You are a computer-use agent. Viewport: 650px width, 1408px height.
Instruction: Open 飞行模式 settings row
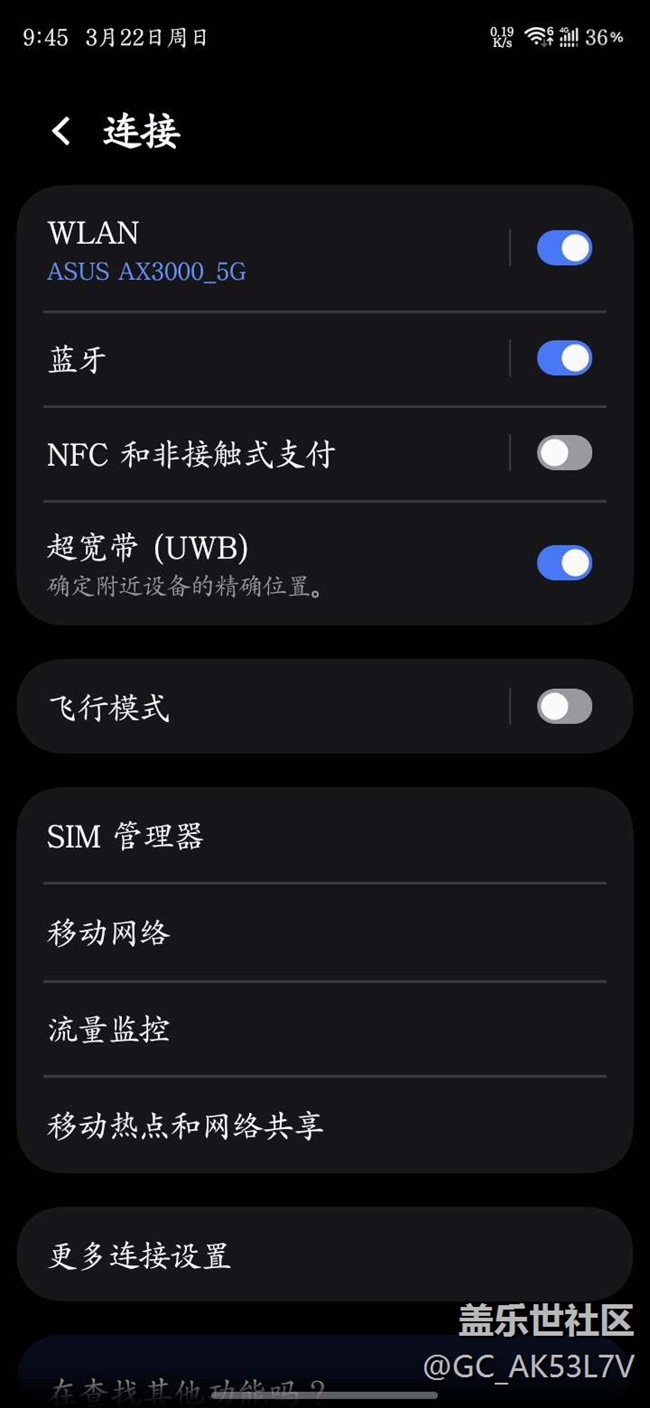(x=250, y=708)
